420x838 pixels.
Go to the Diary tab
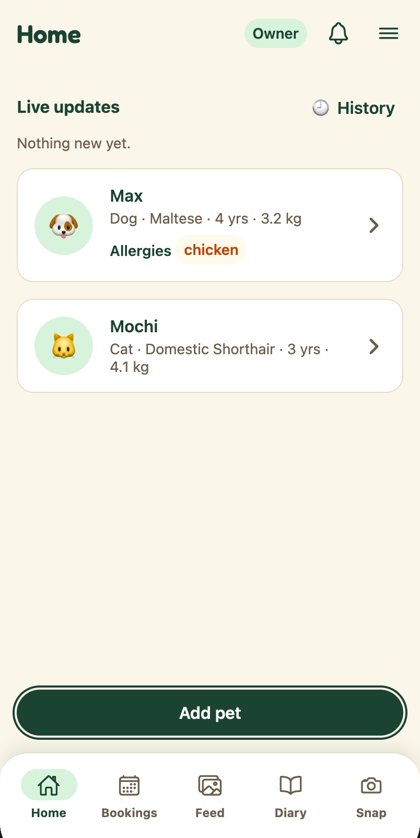290,797
